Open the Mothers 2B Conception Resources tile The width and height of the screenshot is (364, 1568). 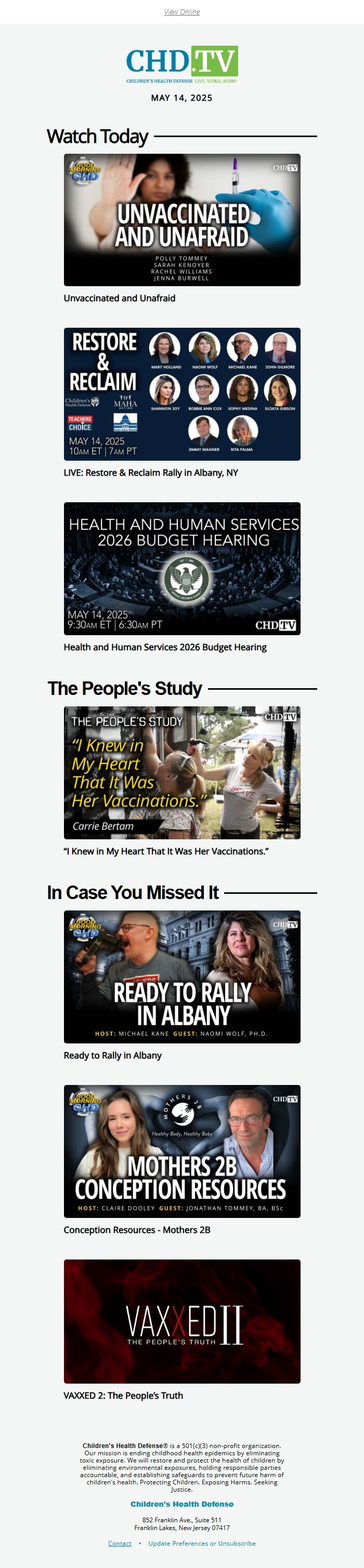coord(181,1151)
